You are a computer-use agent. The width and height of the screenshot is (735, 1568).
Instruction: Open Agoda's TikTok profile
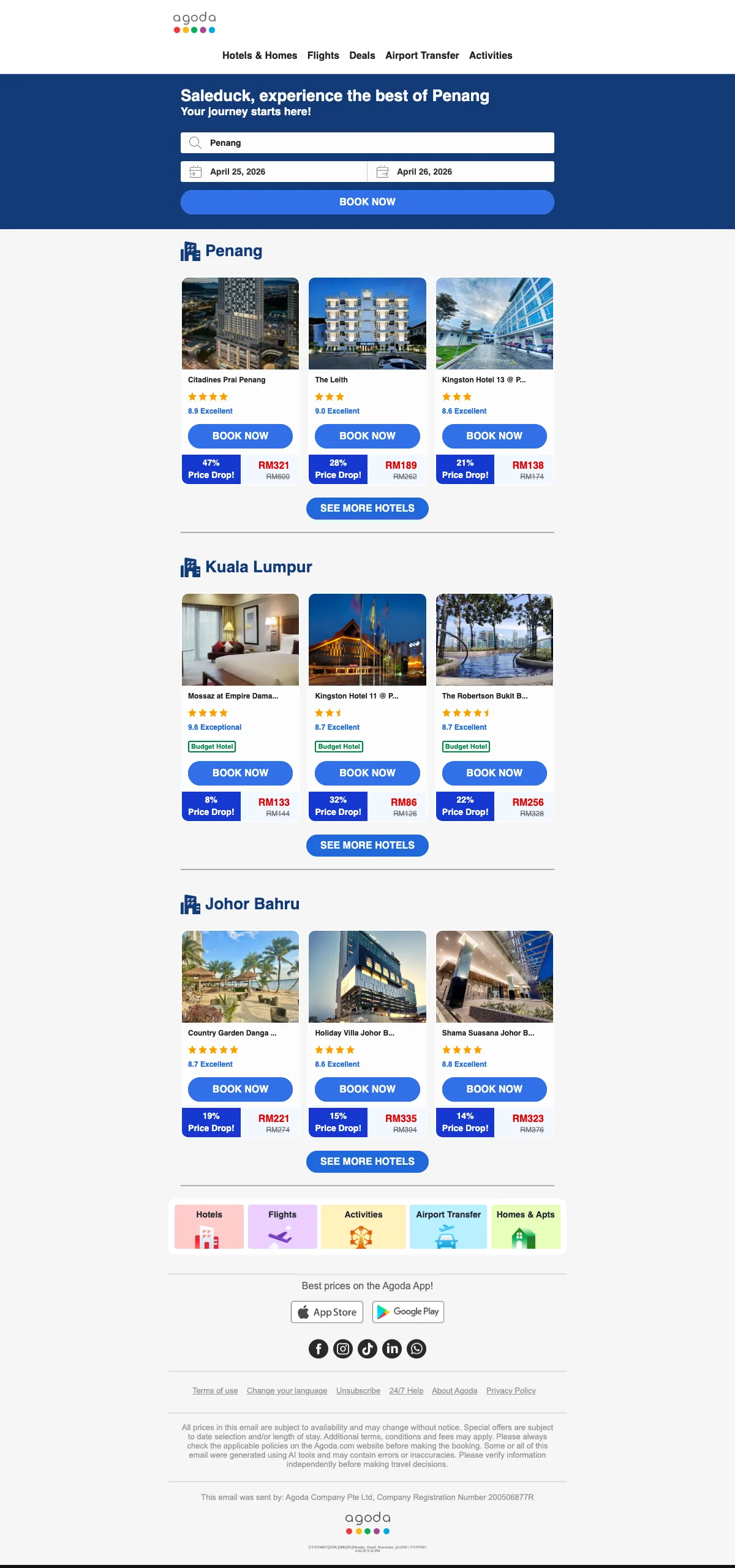[367, 1349]
